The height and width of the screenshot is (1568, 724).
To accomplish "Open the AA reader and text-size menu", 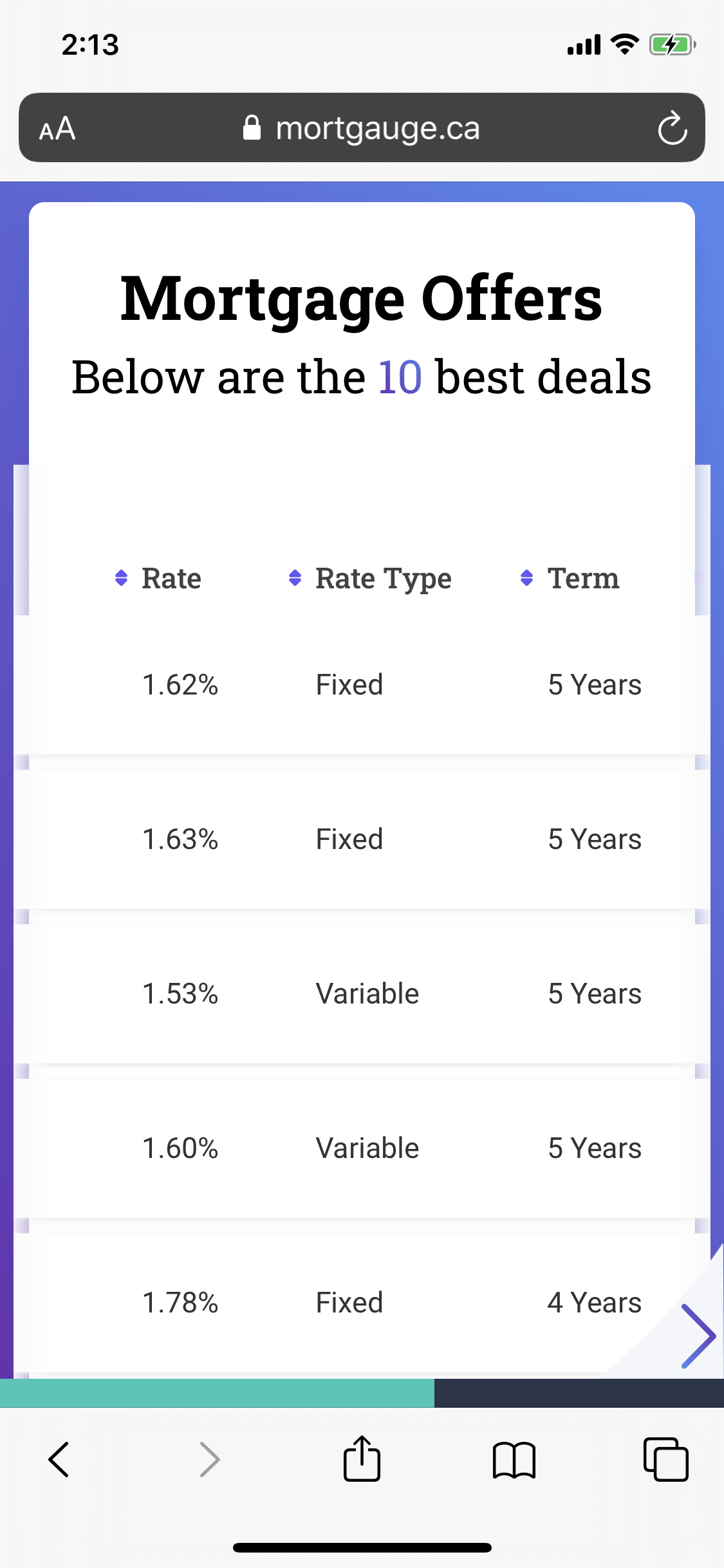I will (57, 128).
